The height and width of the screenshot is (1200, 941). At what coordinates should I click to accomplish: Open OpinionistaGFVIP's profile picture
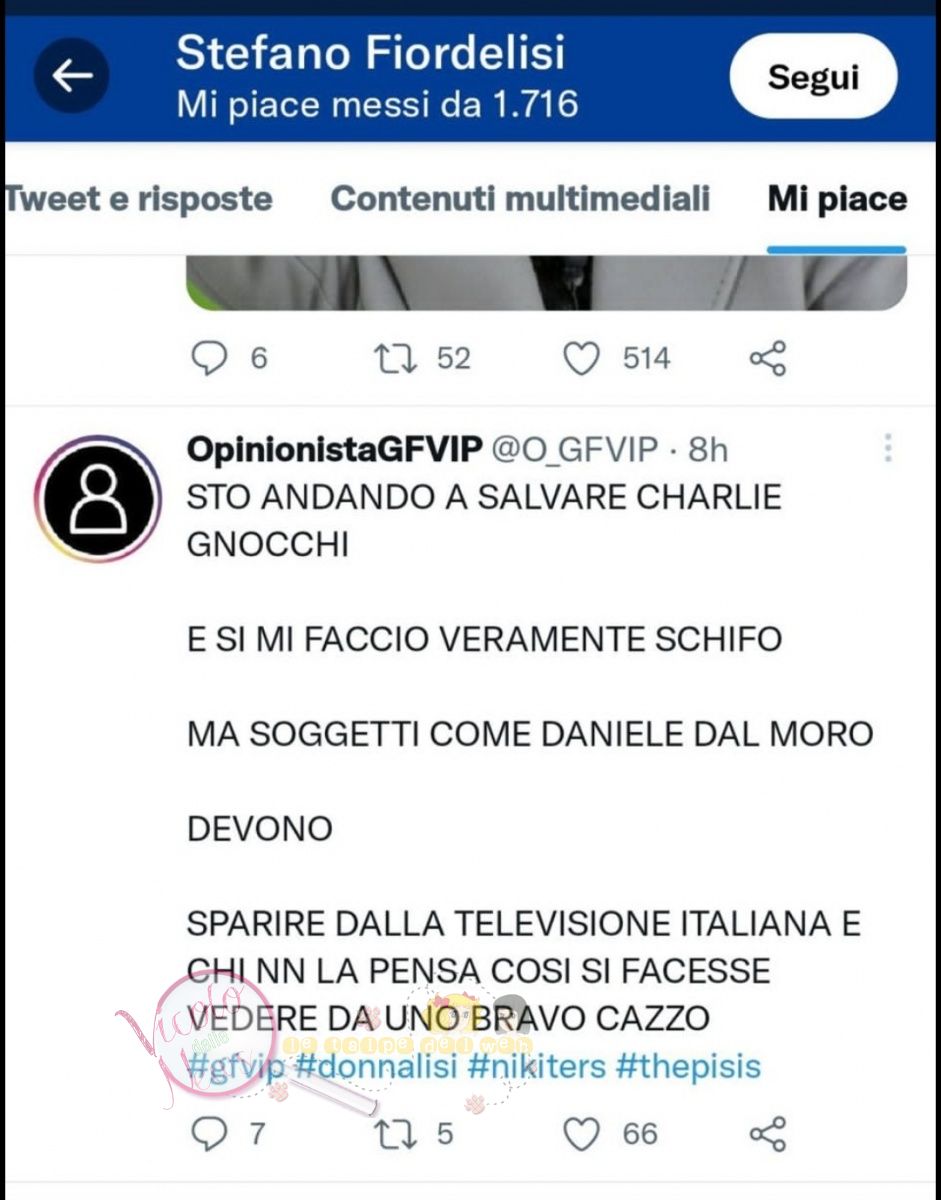pos(97,498)
